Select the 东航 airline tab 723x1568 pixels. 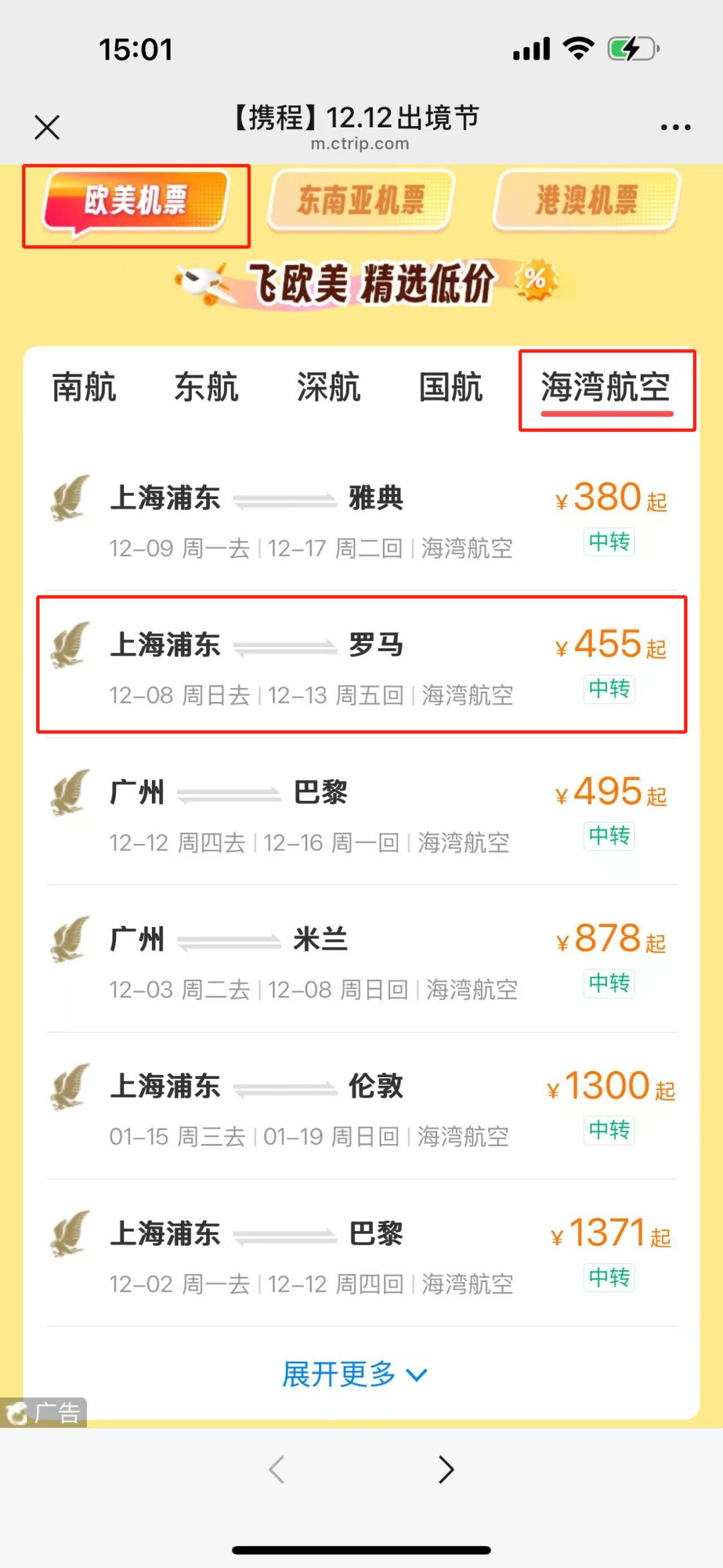click(x=207, y=387)
